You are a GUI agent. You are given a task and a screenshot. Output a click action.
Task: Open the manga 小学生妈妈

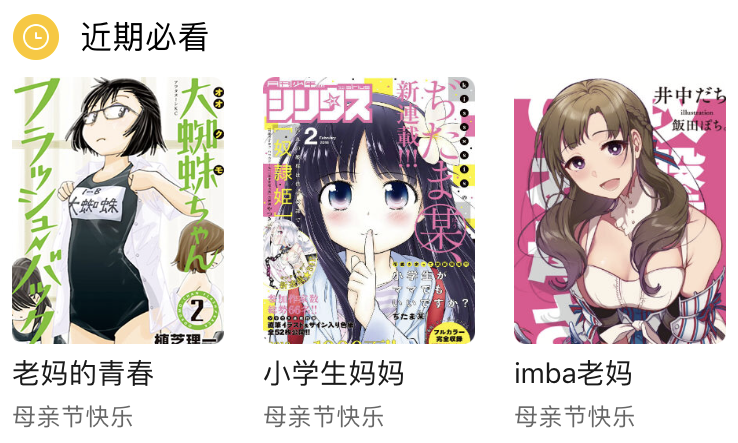(368, 211)
